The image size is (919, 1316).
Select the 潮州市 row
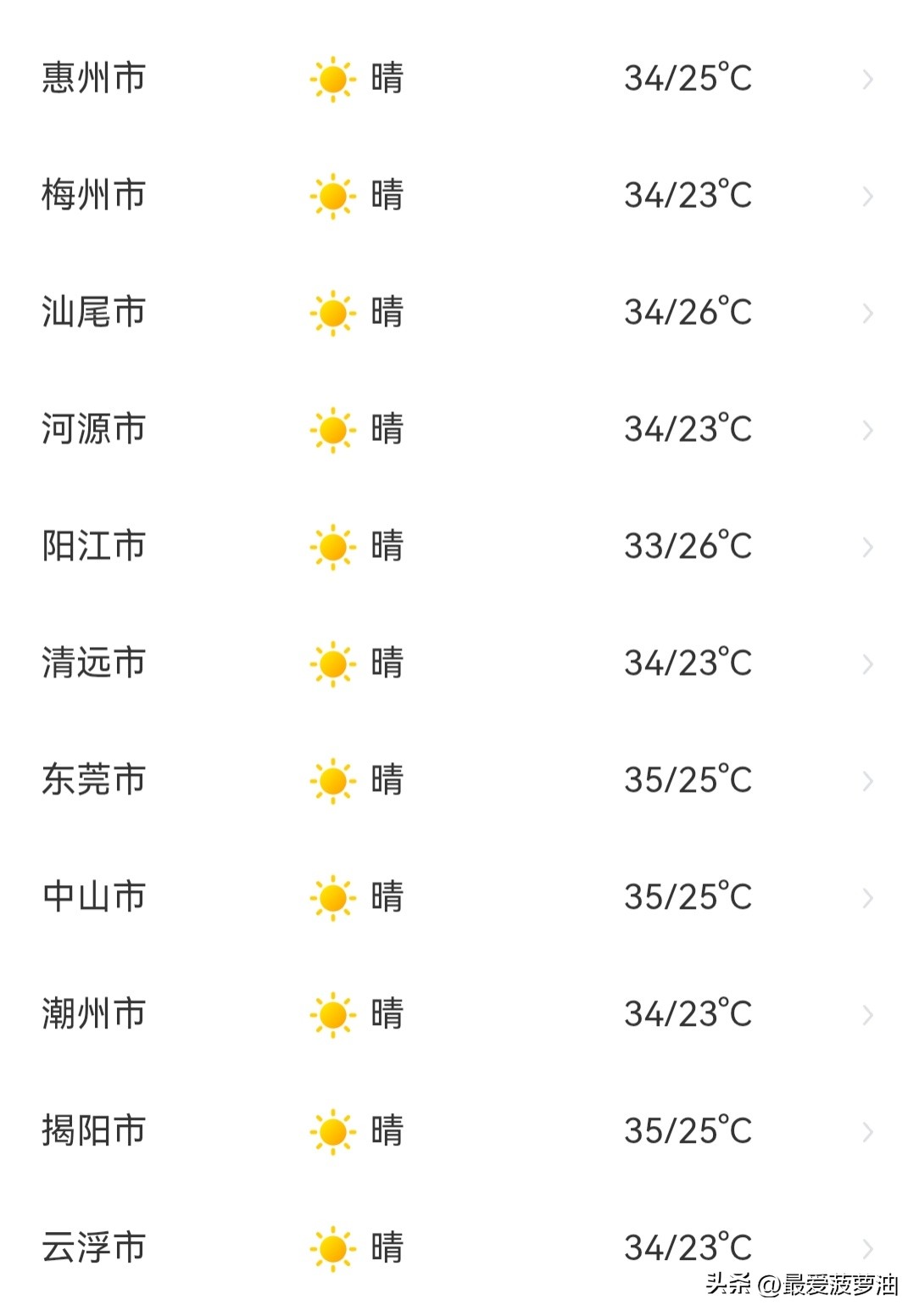(459, 1015)
